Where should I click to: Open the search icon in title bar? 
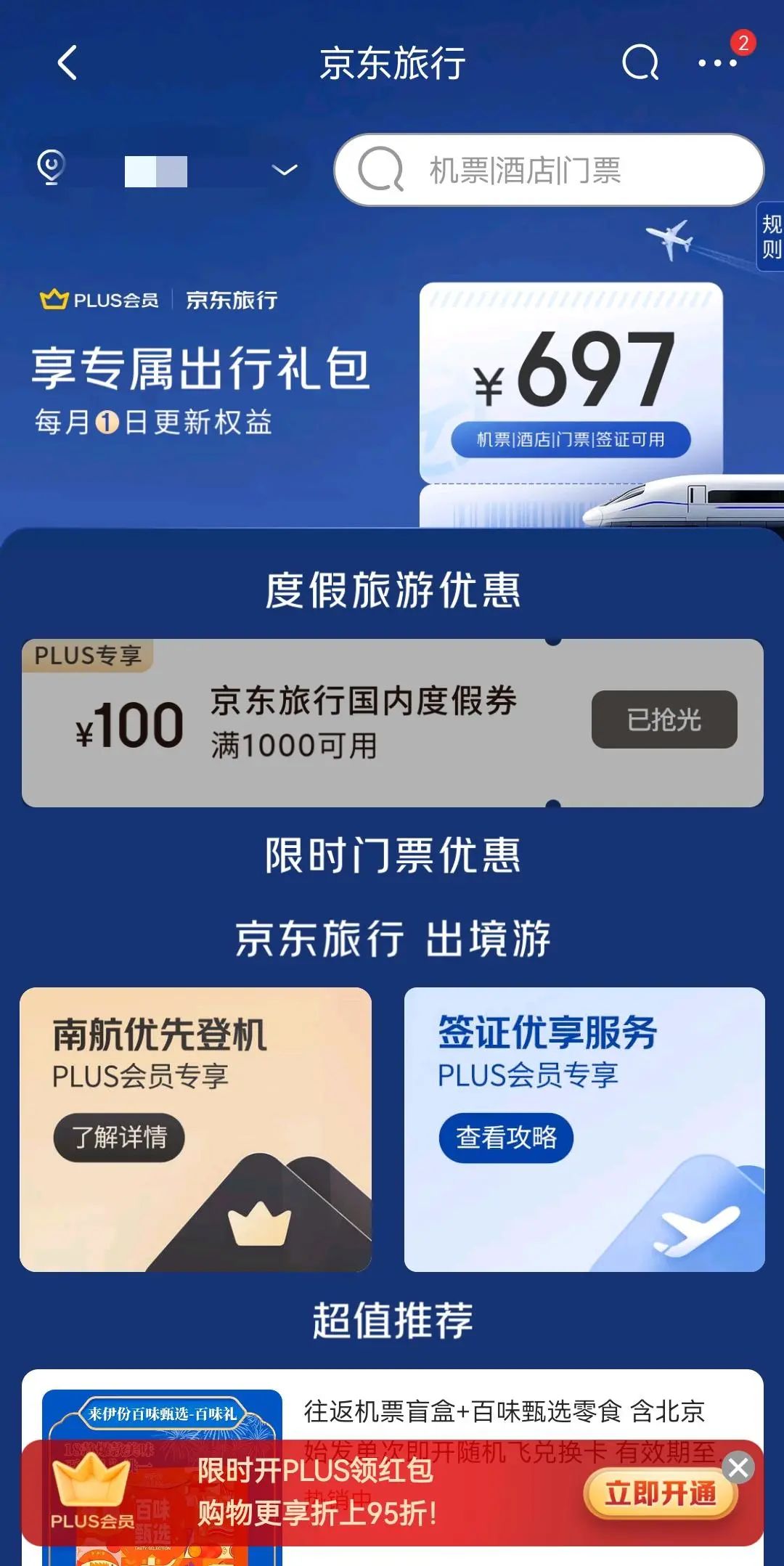pyautogui.click(x=640, y=62)
